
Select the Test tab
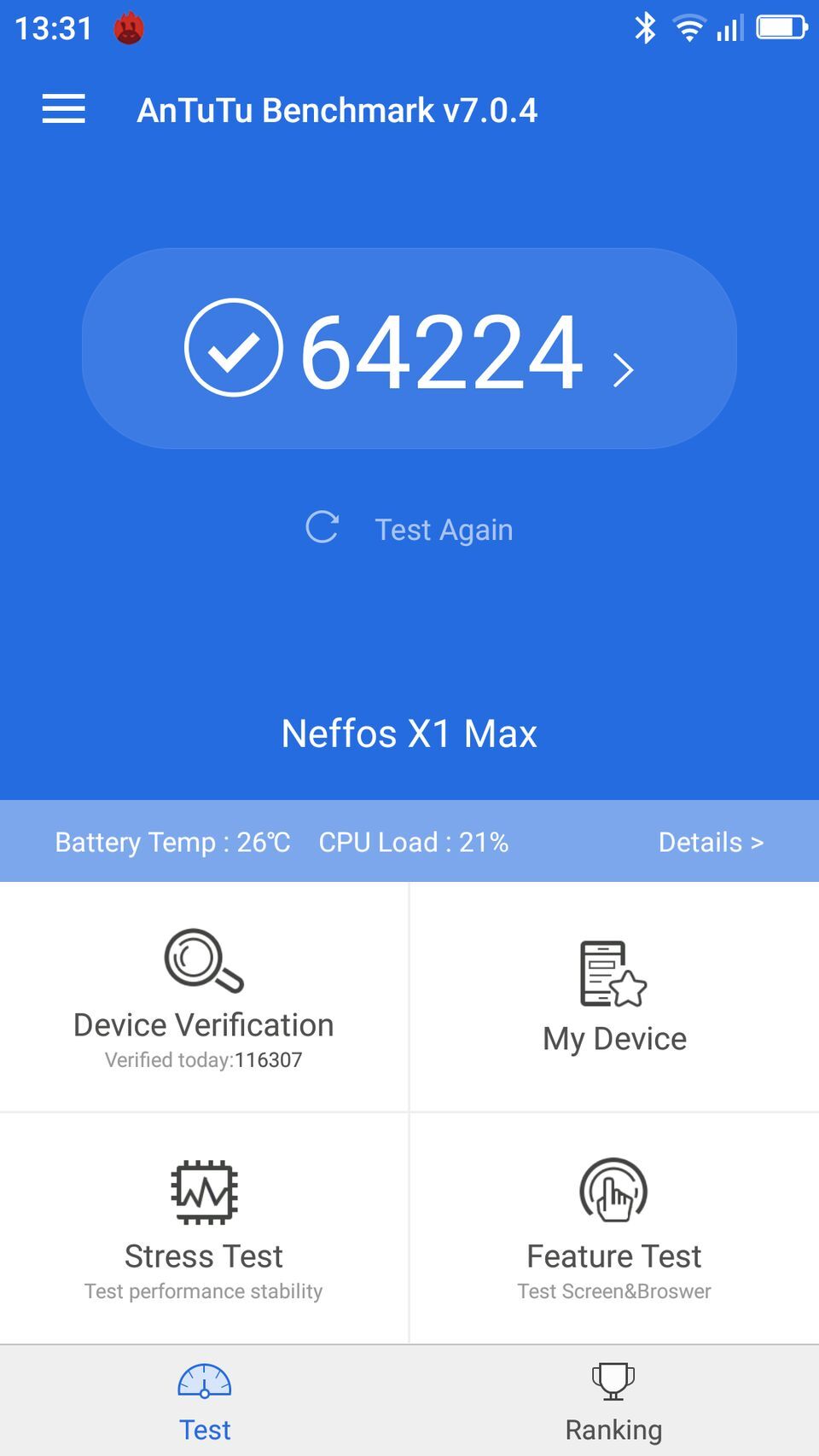point(205,1402)
